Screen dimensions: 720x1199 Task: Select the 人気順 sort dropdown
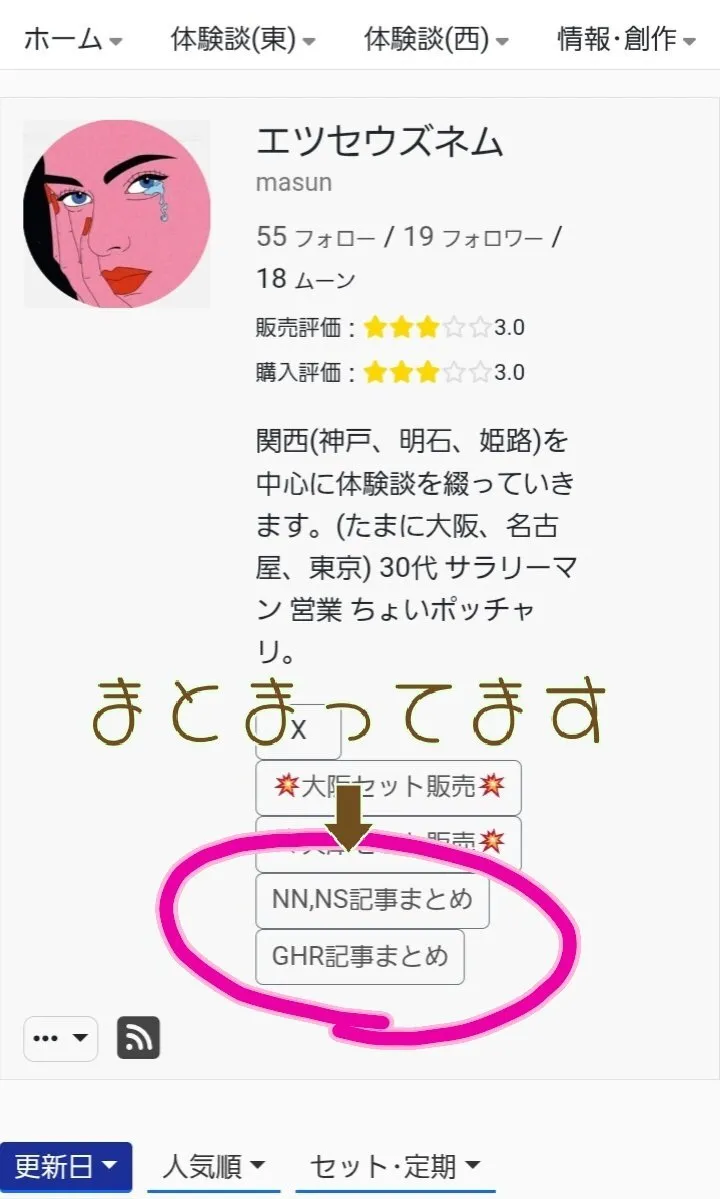point(214,1166)
